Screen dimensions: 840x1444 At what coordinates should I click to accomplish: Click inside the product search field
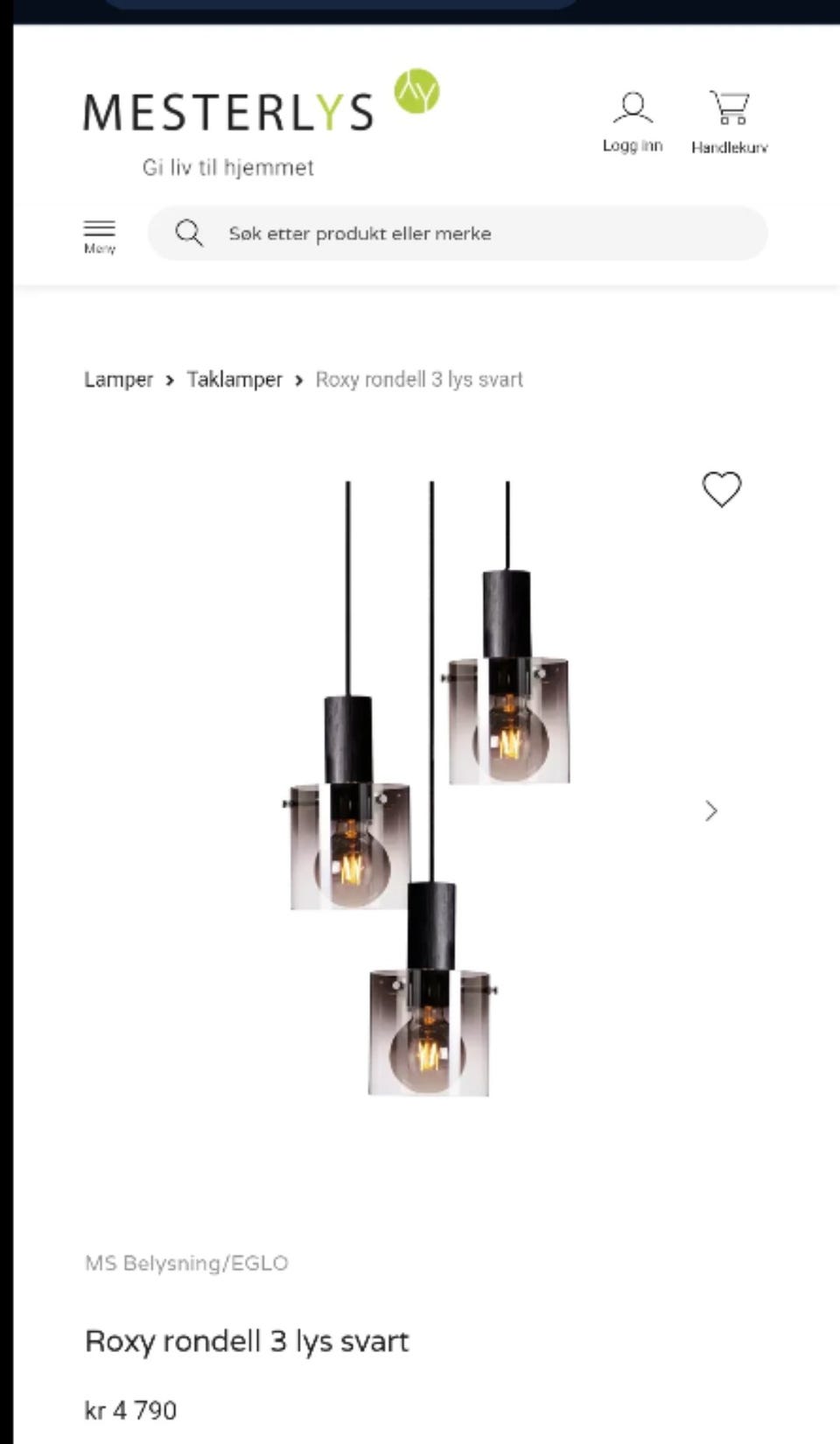click(x=455, y=233)
